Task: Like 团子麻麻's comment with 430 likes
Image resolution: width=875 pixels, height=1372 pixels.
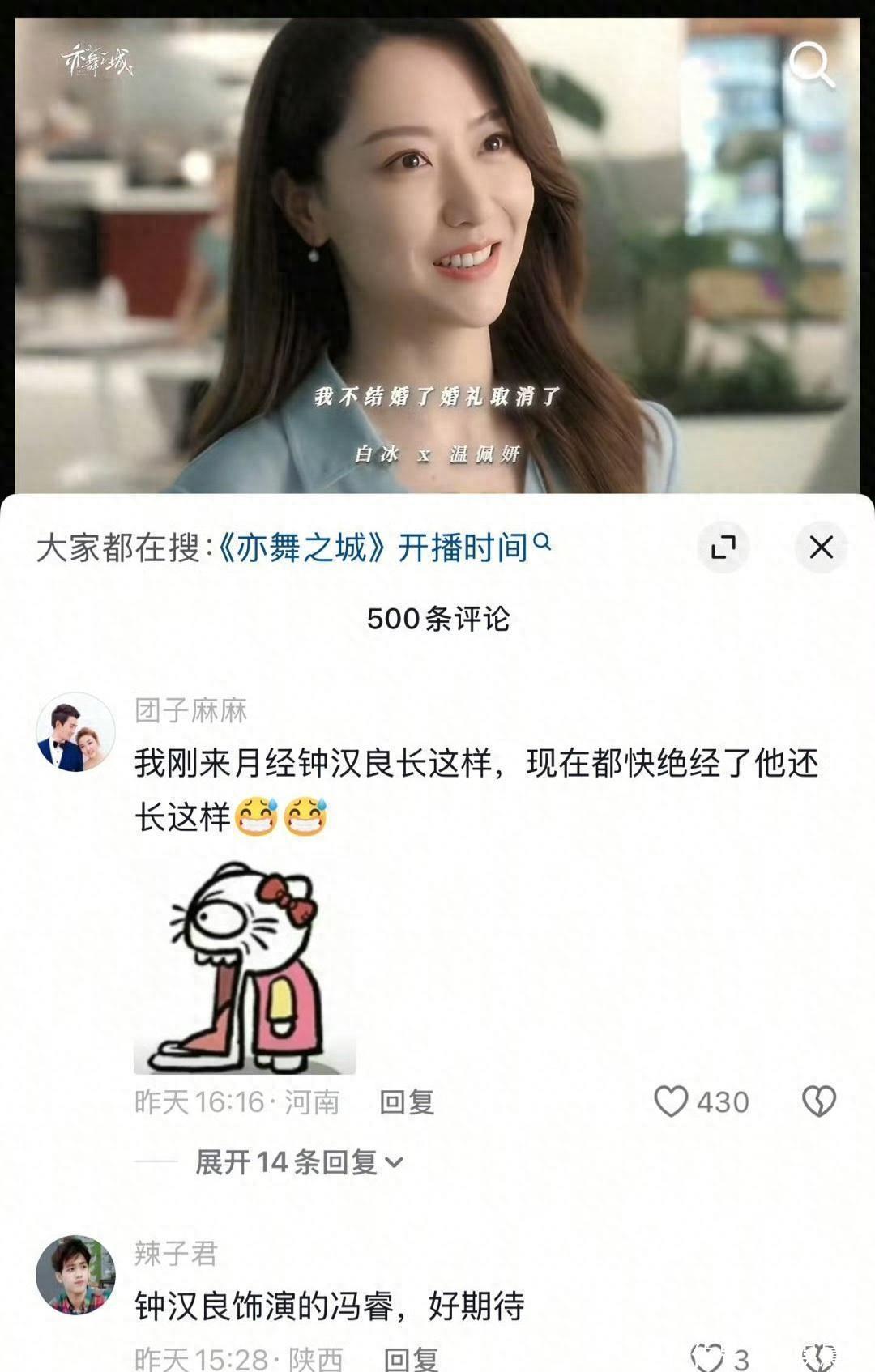Action: pos(672,1101)
